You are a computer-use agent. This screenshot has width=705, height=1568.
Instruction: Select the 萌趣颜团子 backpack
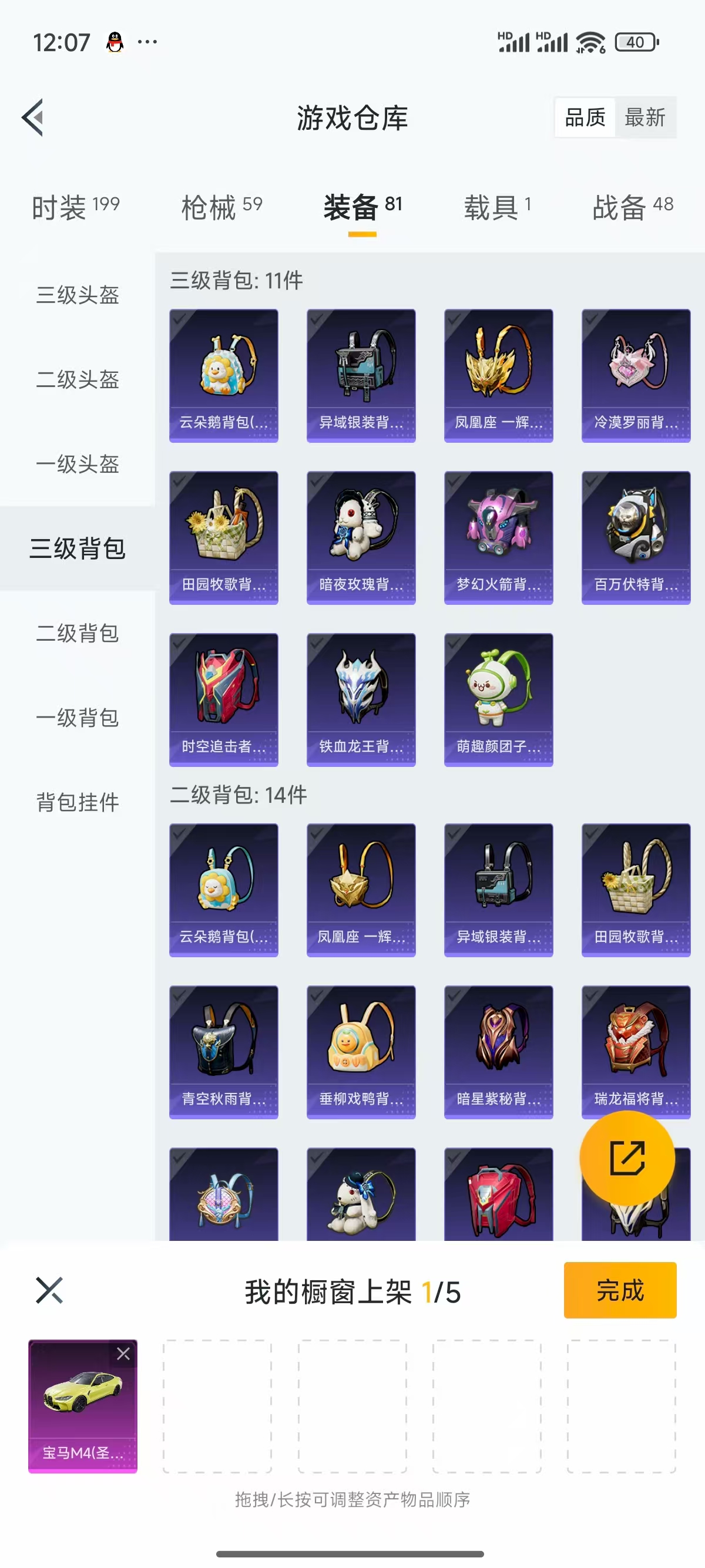pos(498,699)
